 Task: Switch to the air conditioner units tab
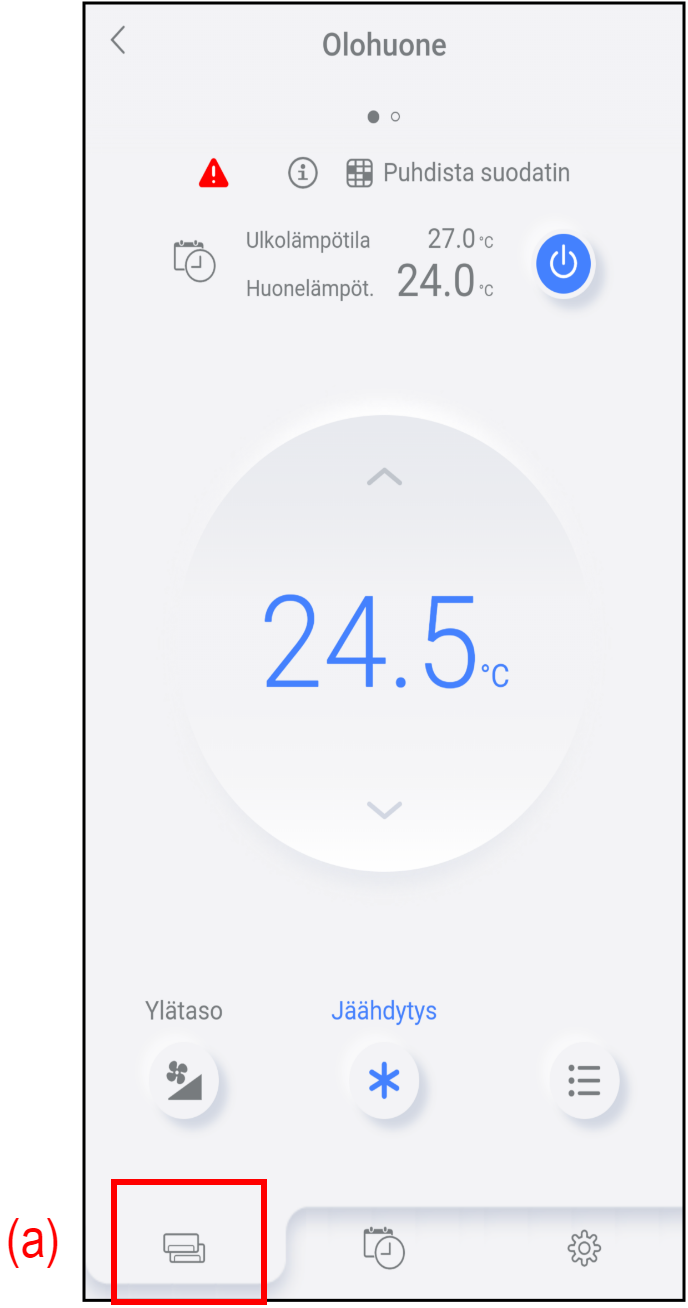185,1247
